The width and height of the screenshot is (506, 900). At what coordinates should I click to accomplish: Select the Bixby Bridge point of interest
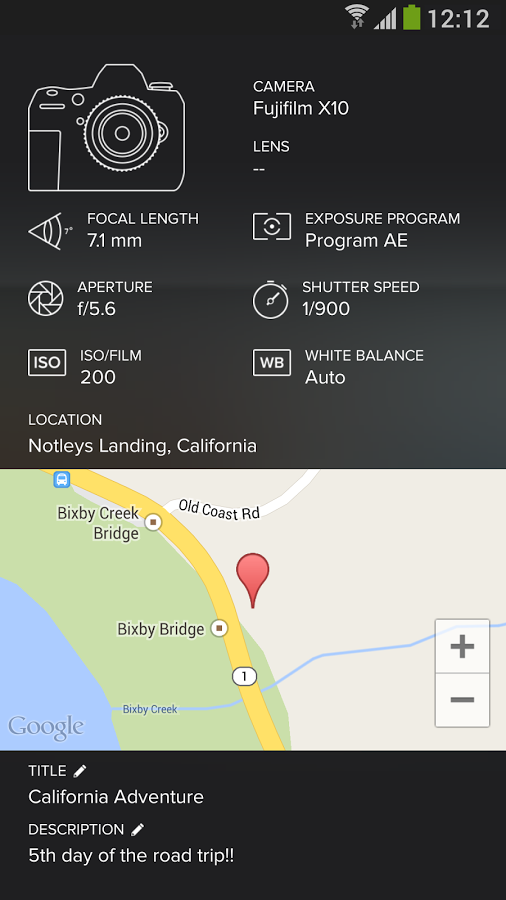pyautogui.click(x=219, y=629)
